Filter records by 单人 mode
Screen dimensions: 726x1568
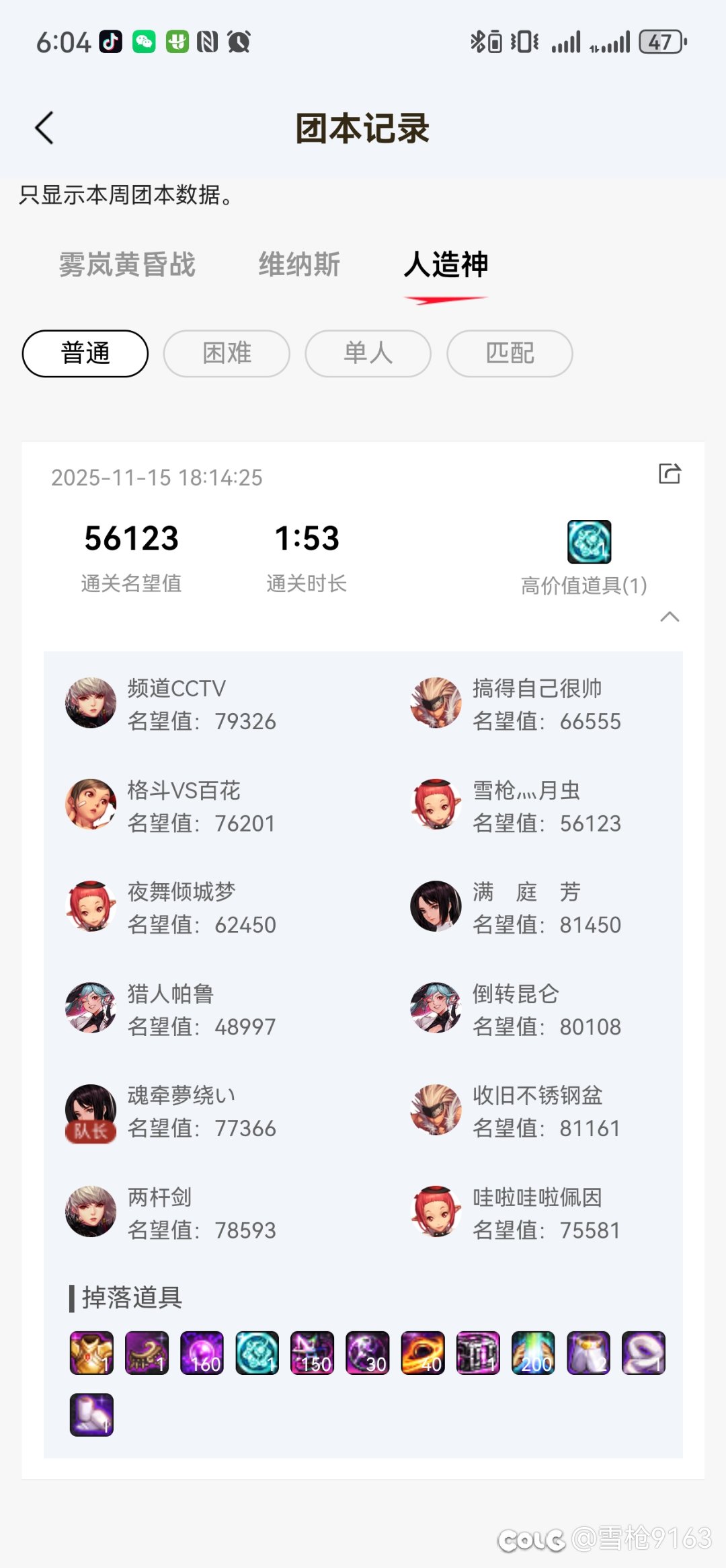point(368,353)
